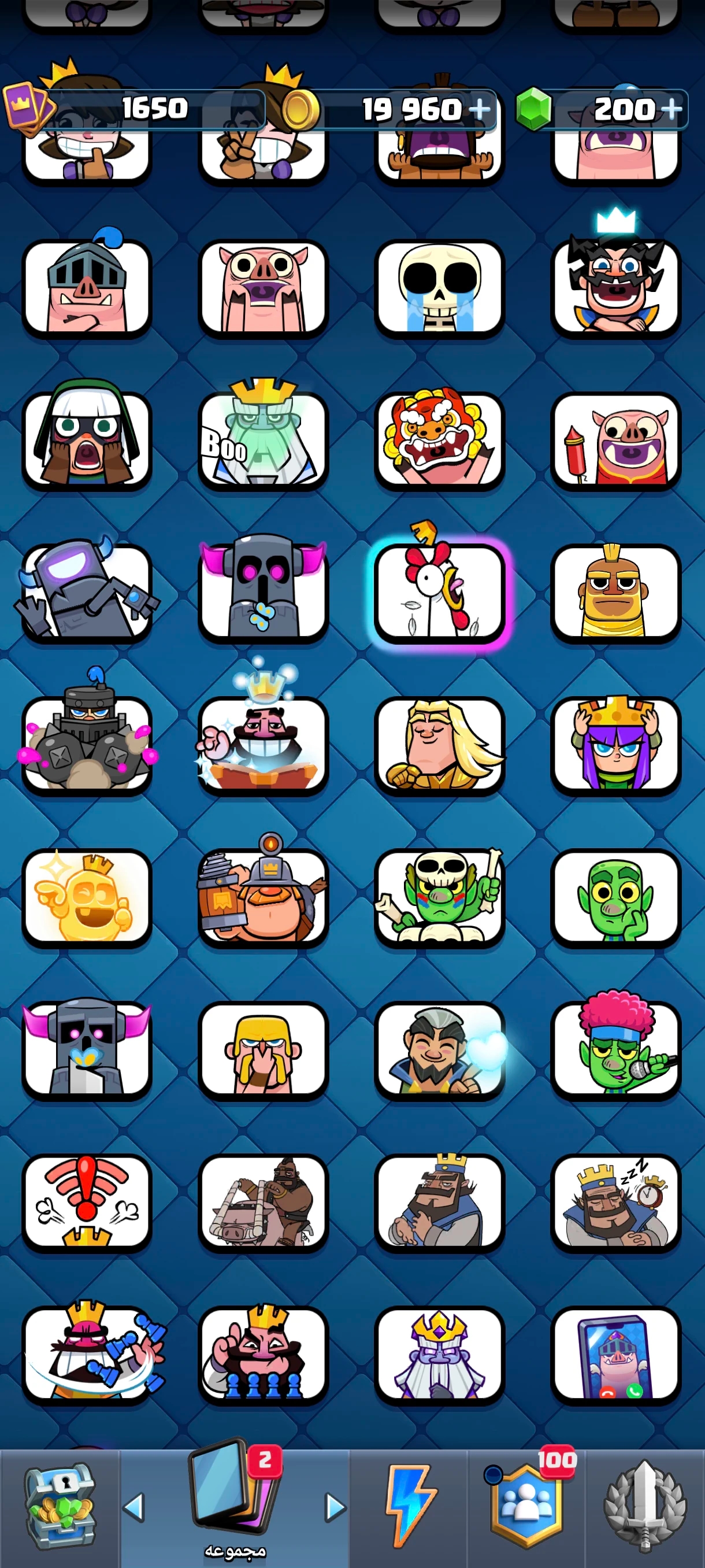Go to the next collection page arrow
The width and height of the screenshot is (705, 1568).
click(335, 1508)
